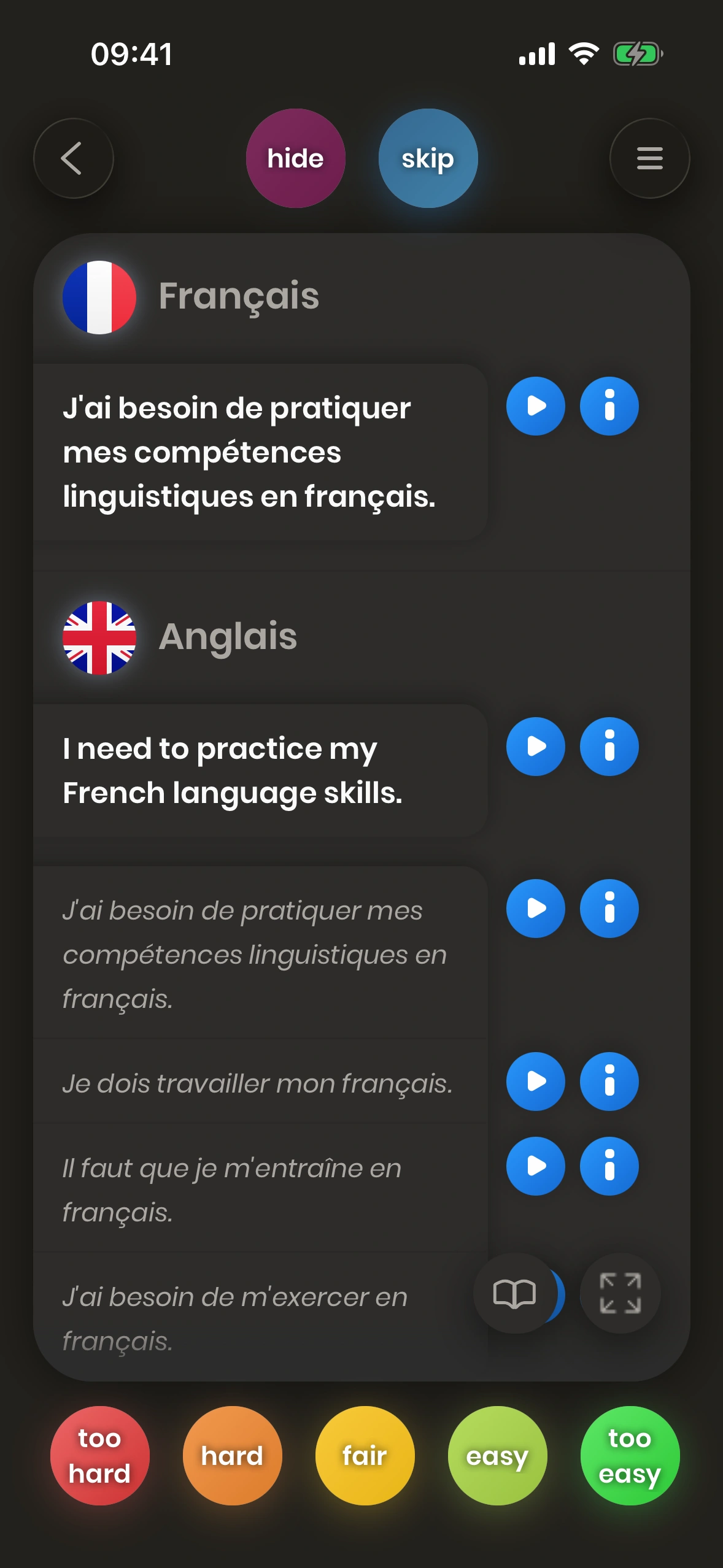Mark difficulty as fair
The width and height of the screenshot is (723, 1568).
365,1455
